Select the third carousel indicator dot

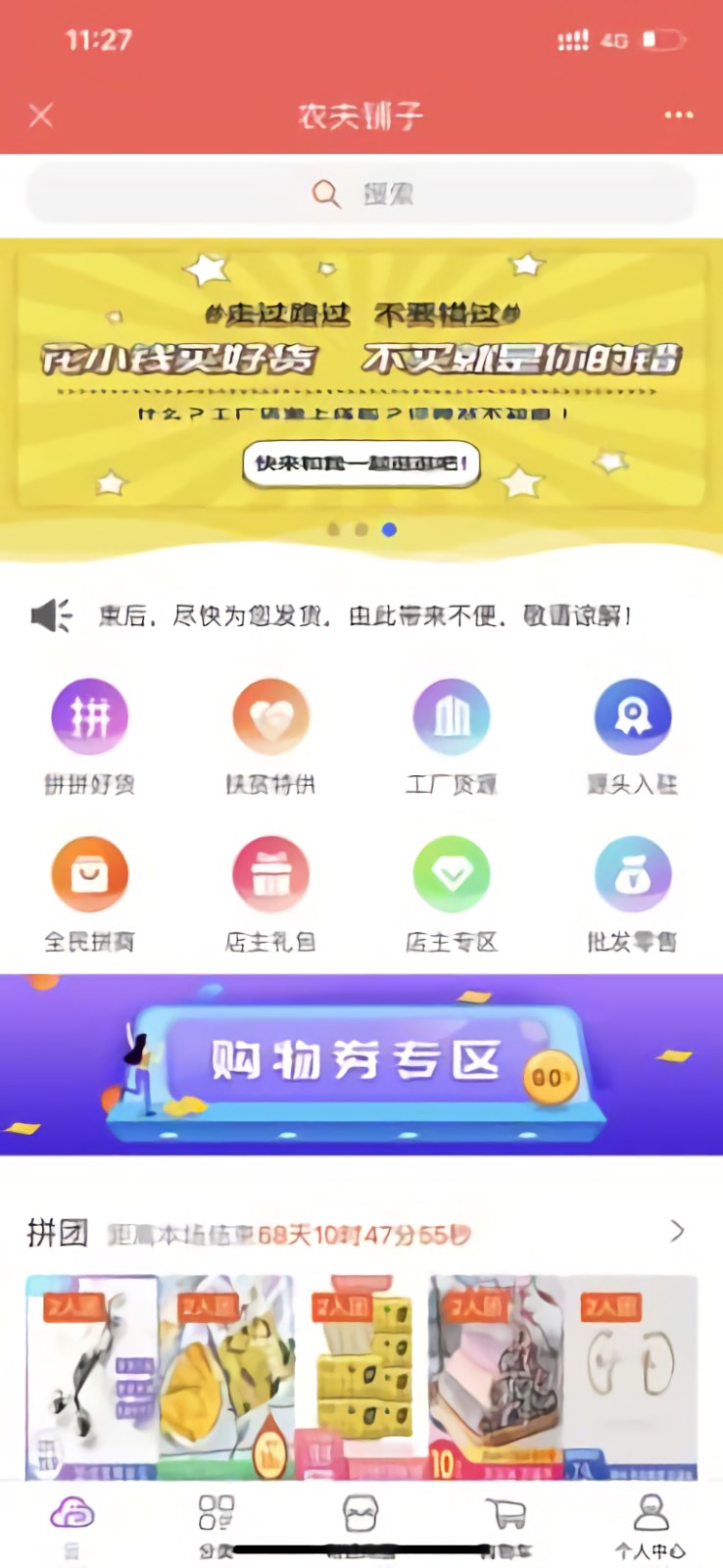pyautogui.click(x=389, y=530)
